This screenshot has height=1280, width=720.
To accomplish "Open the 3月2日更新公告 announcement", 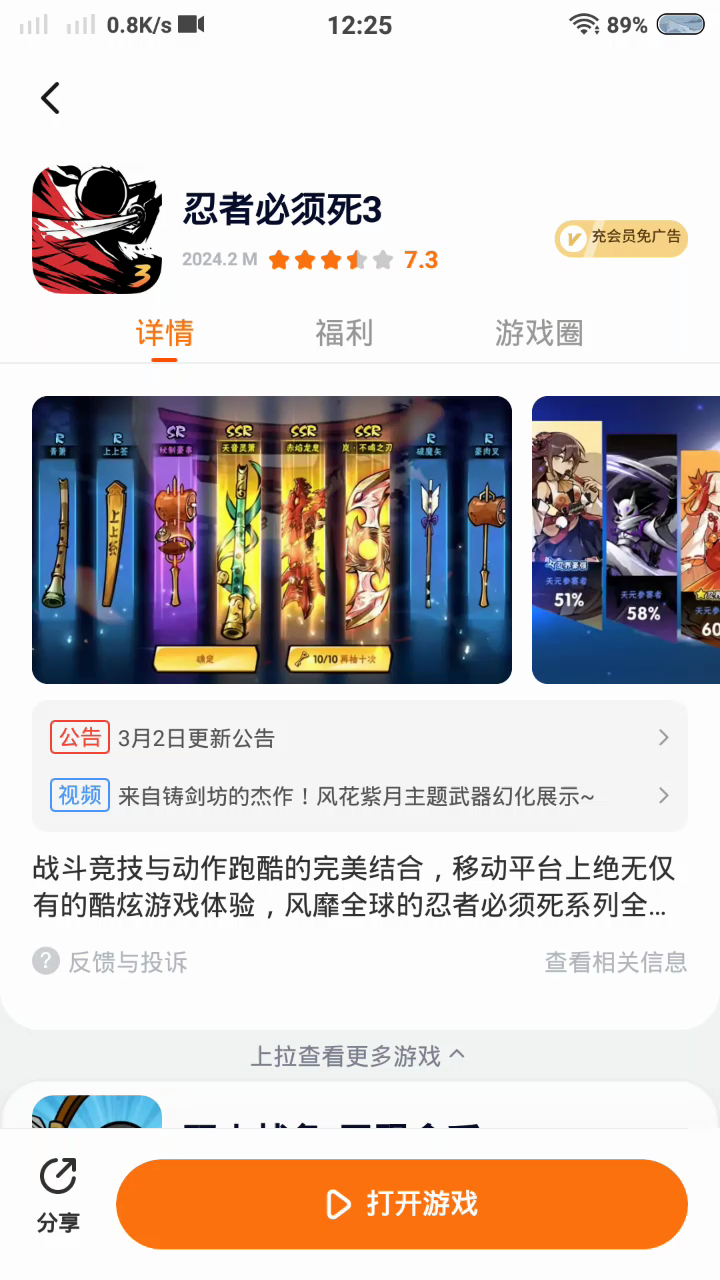I will tap(360, 738).
